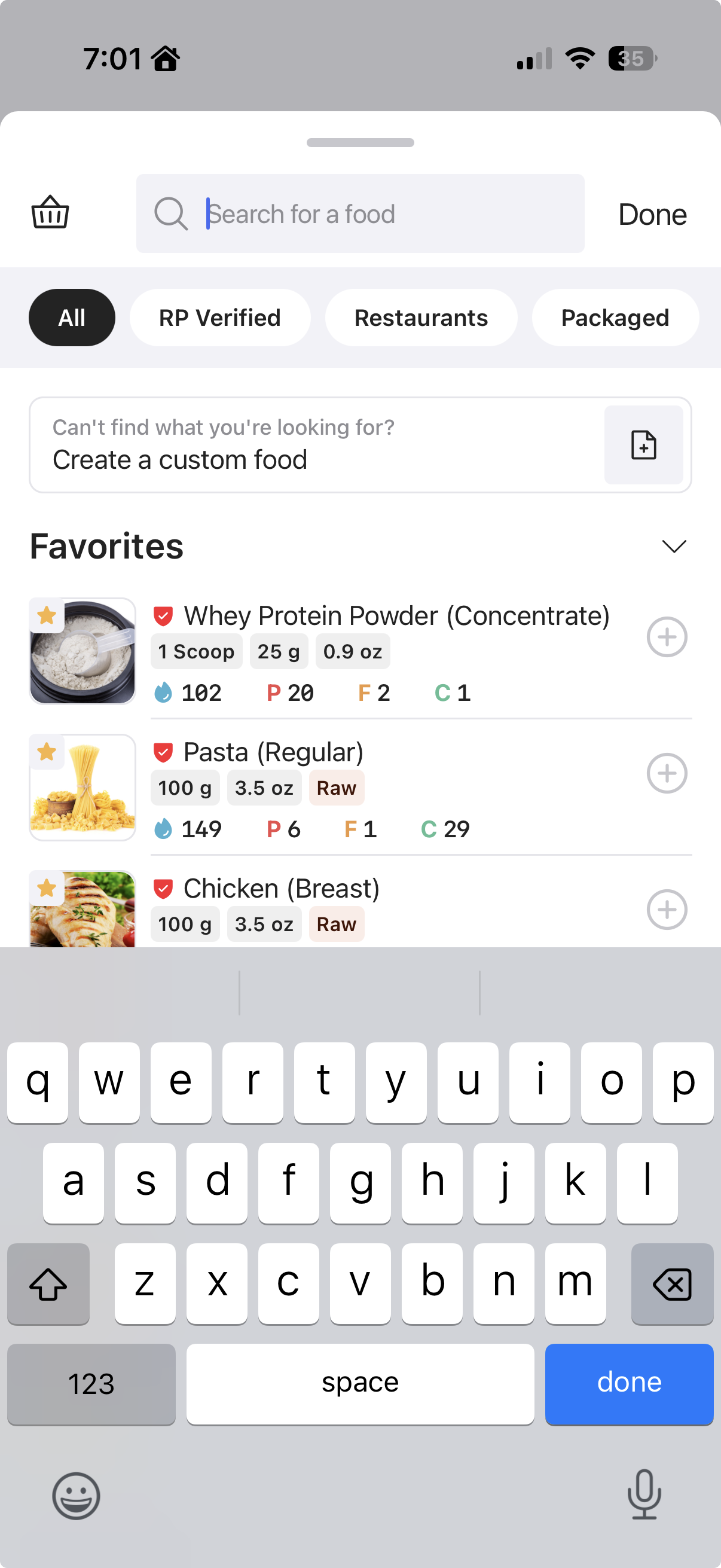Open the Pasta (Regular) item
The height and width of the screenshot is (1568, 721).
274,752
